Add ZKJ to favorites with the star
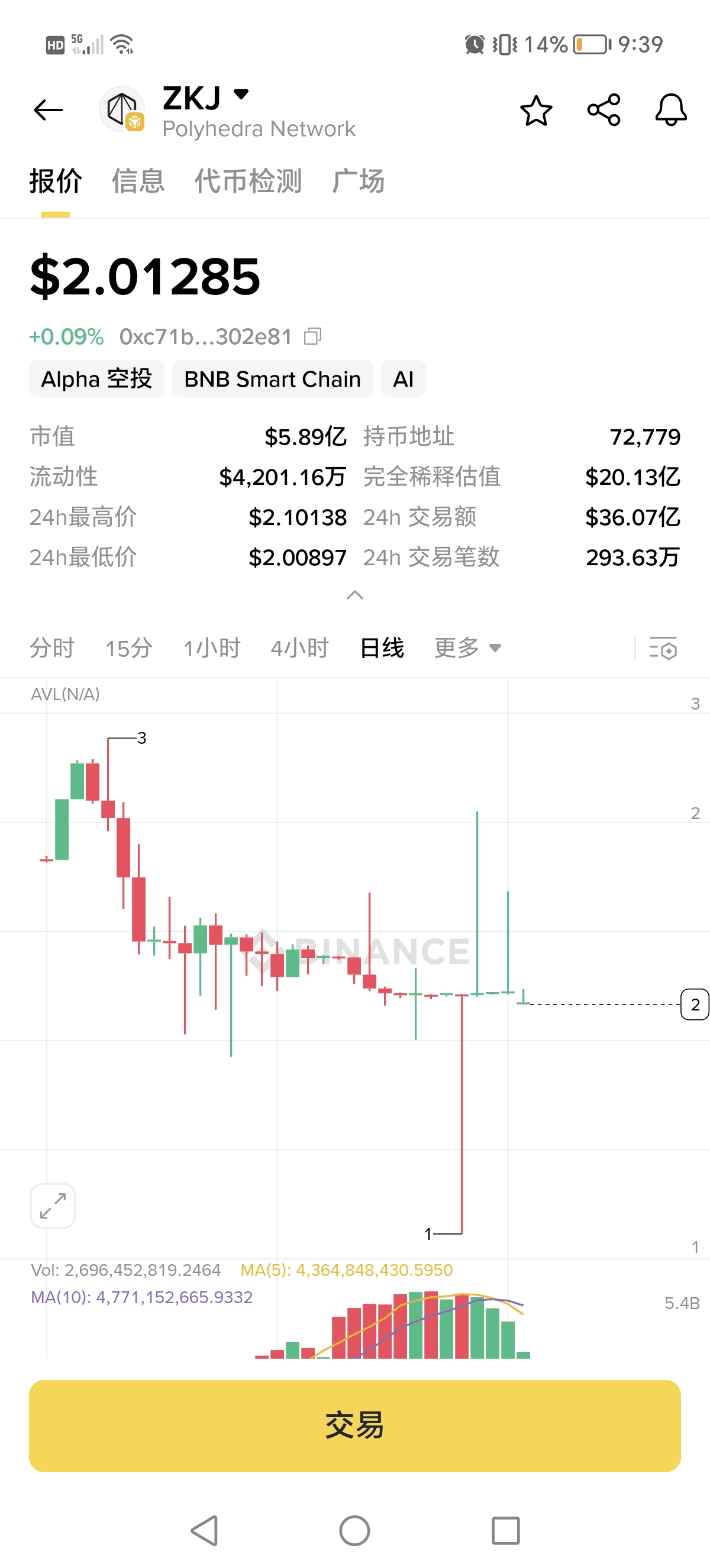 coord(536,110)
